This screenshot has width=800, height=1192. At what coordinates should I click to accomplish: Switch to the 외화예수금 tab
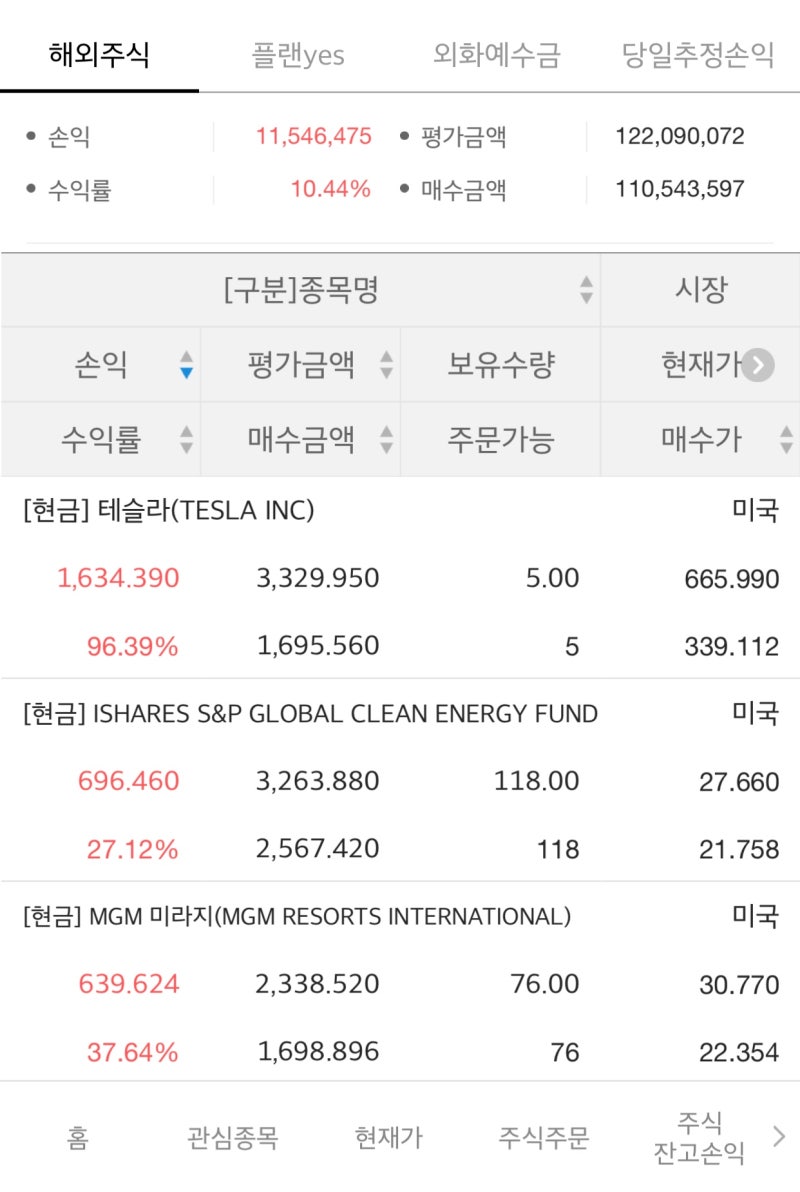497,55
